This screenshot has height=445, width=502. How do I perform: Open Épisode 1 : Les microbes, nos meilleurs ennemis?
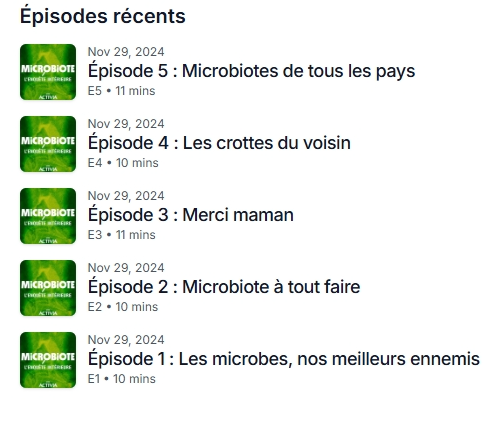tap(284, 359)
